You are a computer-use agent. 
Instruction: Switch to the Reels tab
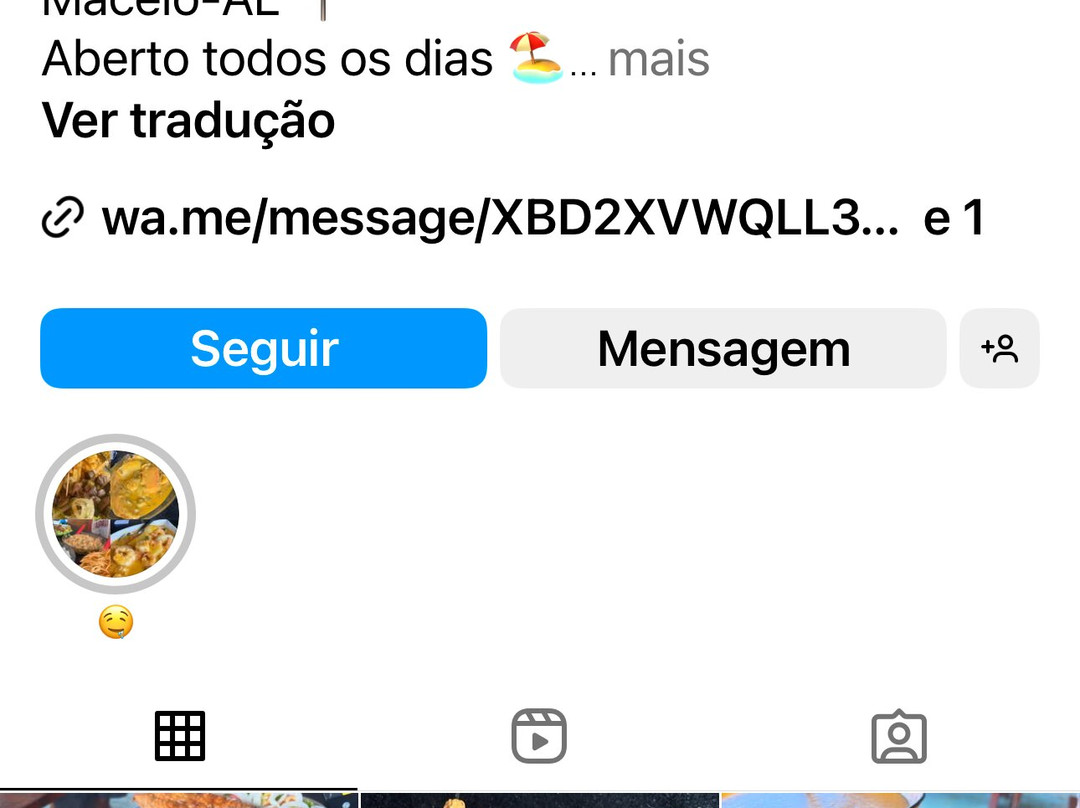539,736
